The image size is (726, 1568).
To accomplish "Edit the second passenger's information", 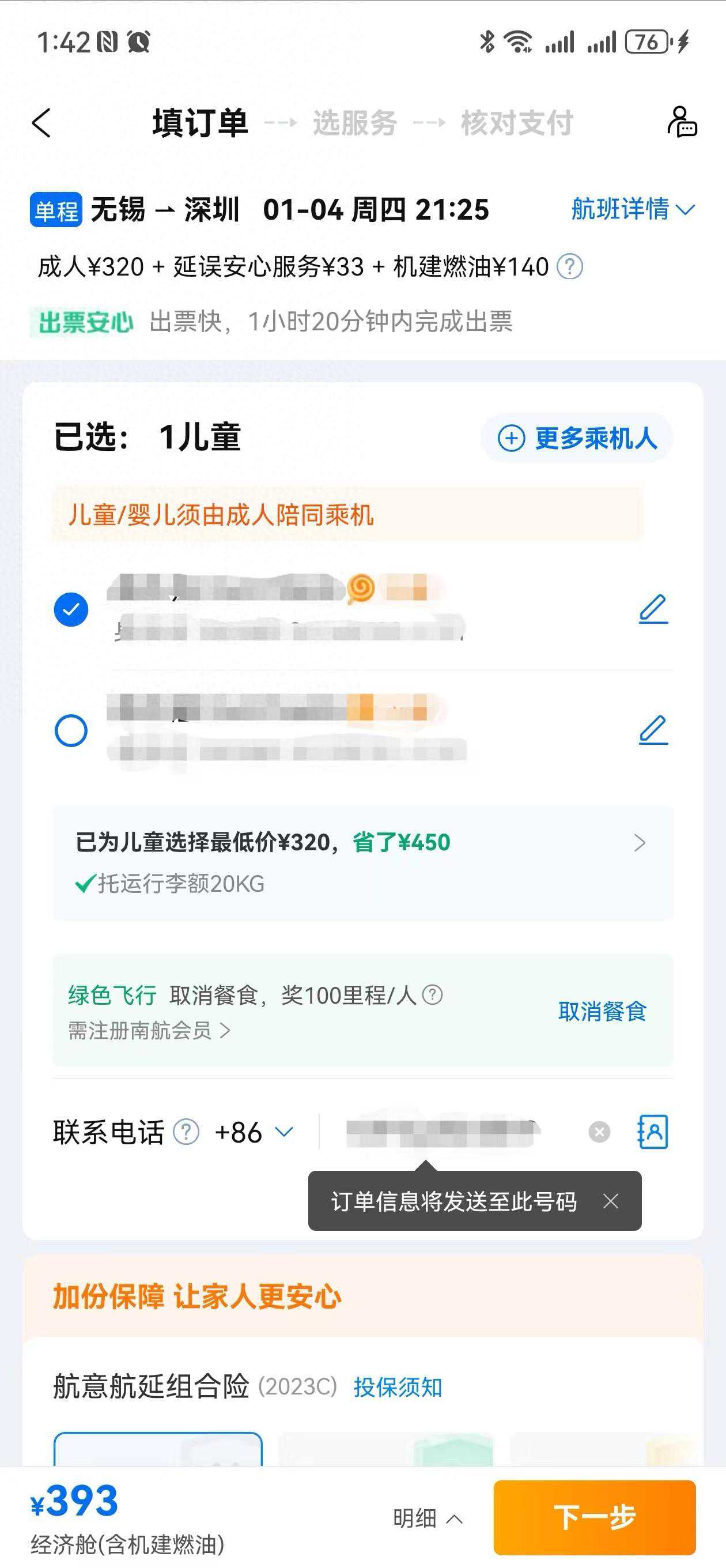I will tap(653, 730).
